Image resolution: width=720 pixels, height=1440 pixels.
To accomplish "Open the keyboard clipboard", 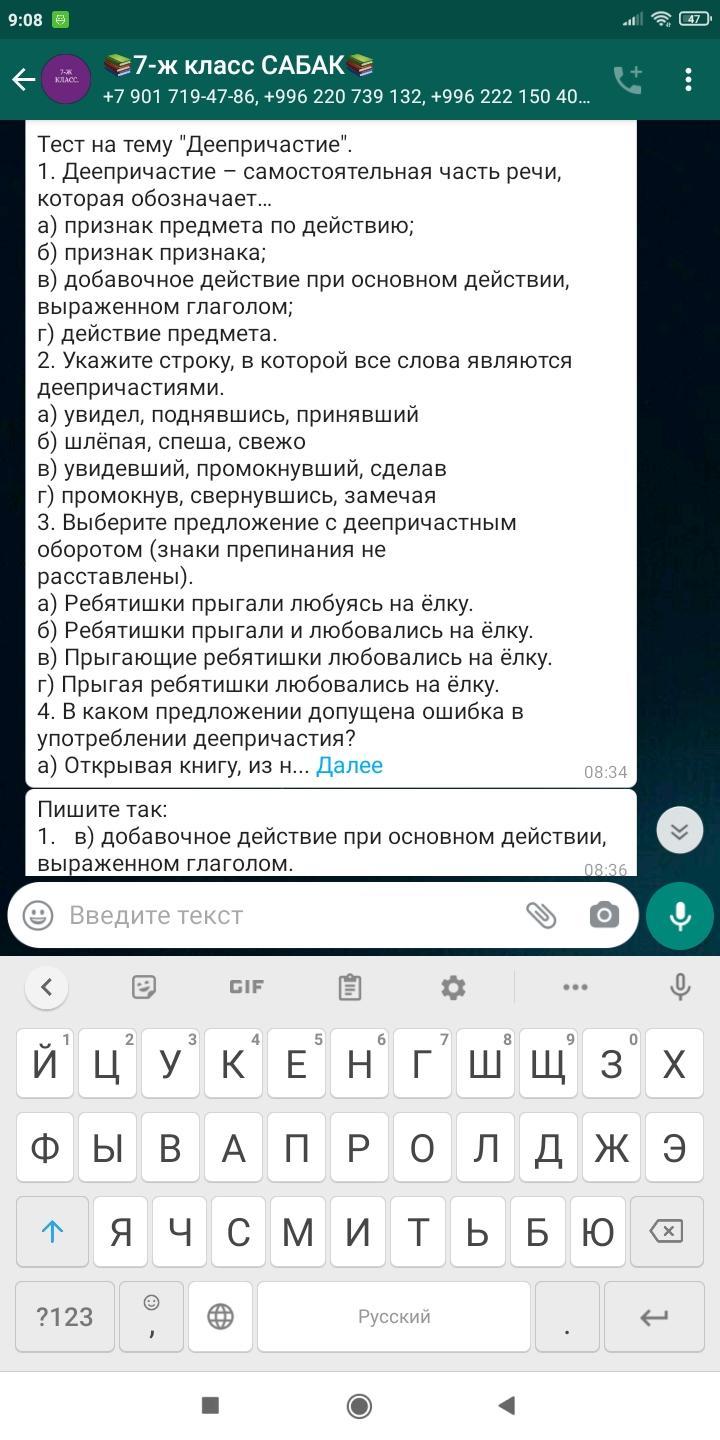I will coord(349,987).
